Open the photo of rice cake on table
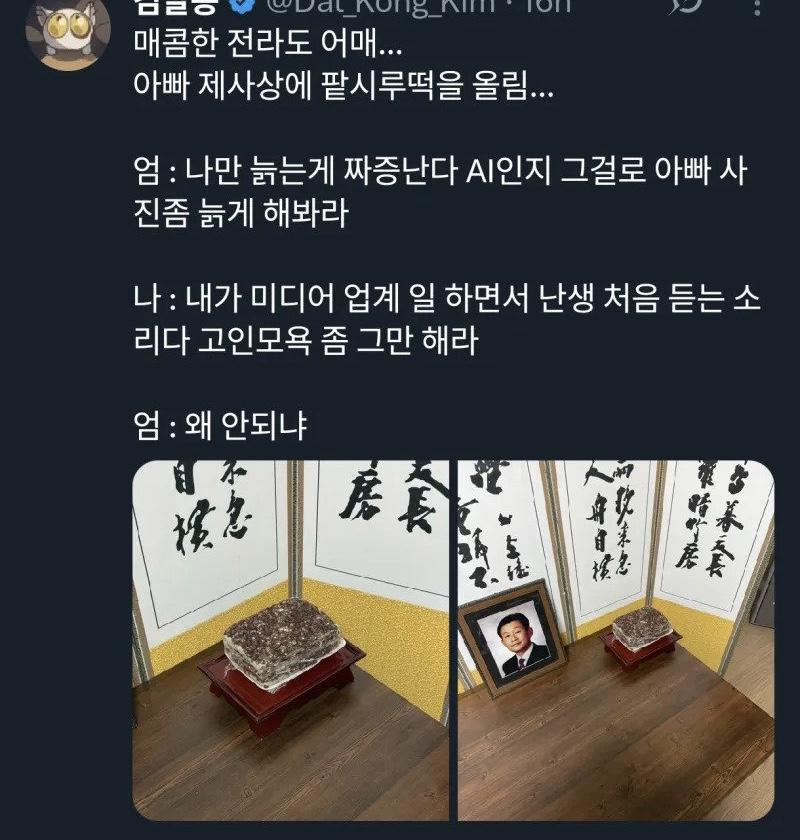The width and height of the screenshot is (800, 840). coord(291,640)
